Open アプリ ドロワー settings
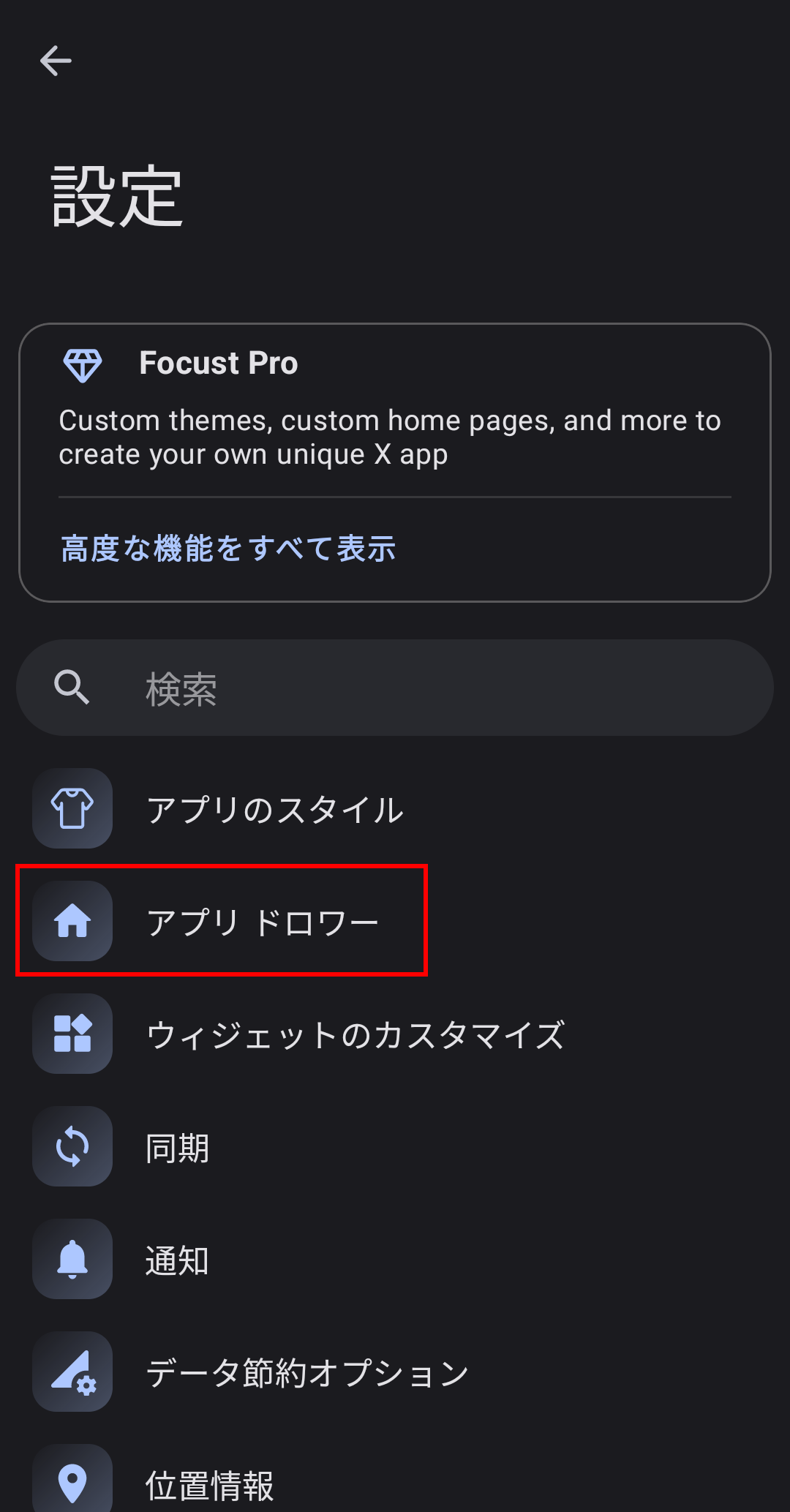The width and height of the screenshot is (790, 1512). click(x=263, y=922)
